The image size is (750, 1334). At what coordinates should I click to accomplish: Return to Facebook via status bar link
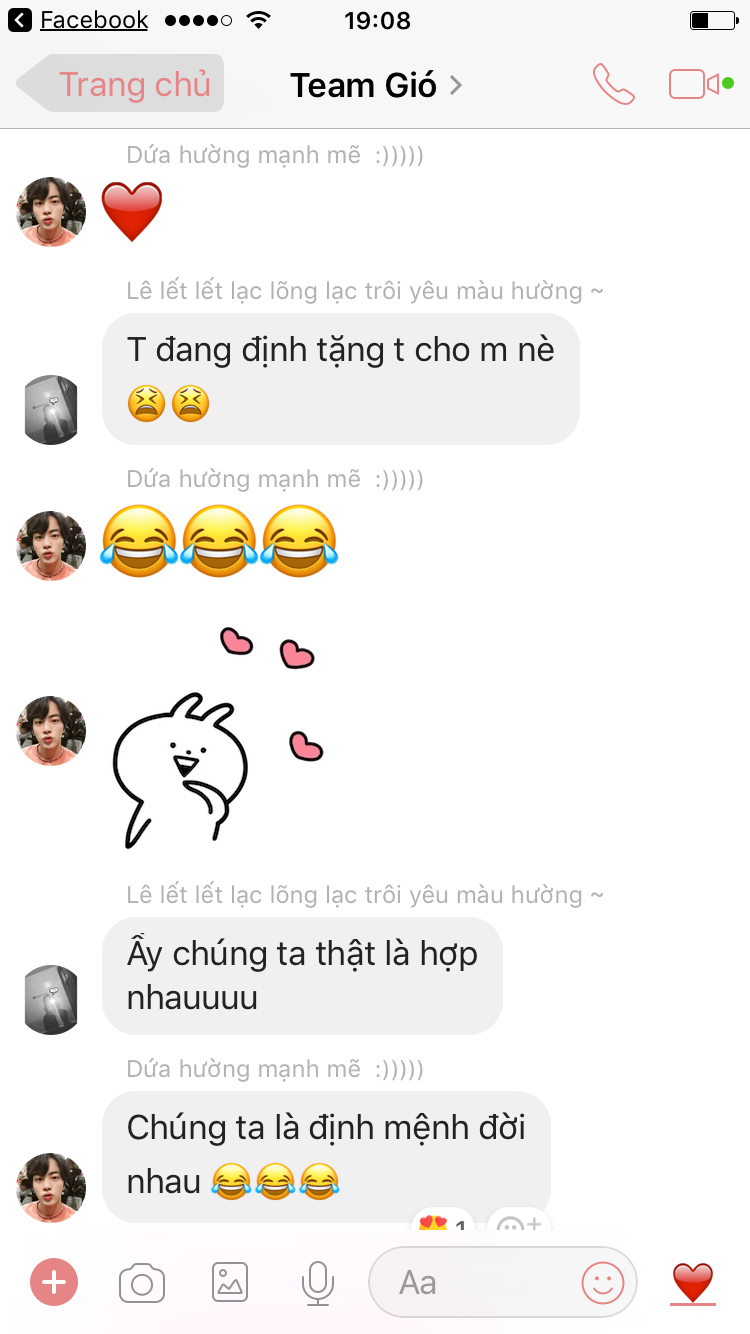click(79, 20)
